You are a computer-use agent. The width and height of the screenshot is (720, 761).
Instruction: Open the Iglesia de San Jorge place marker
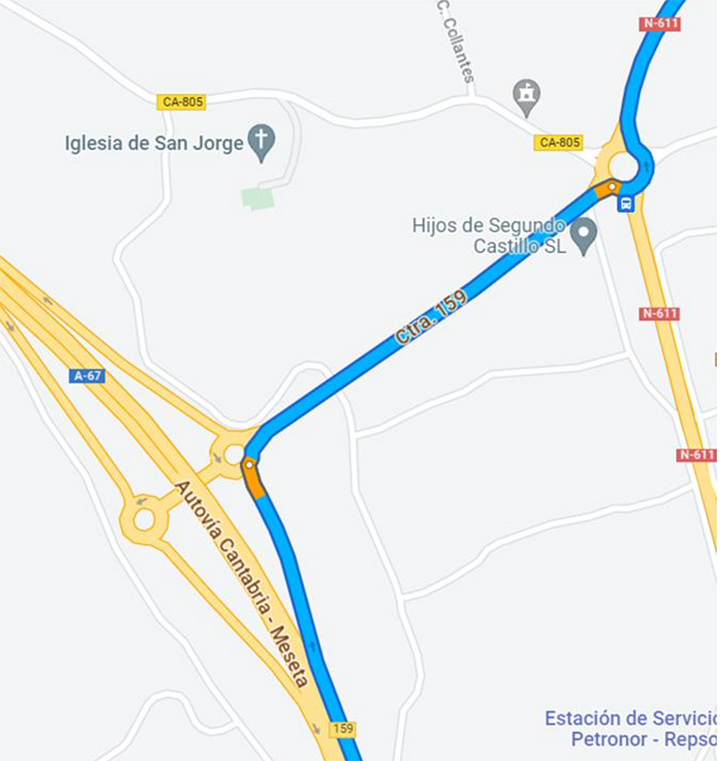(261, 142)
